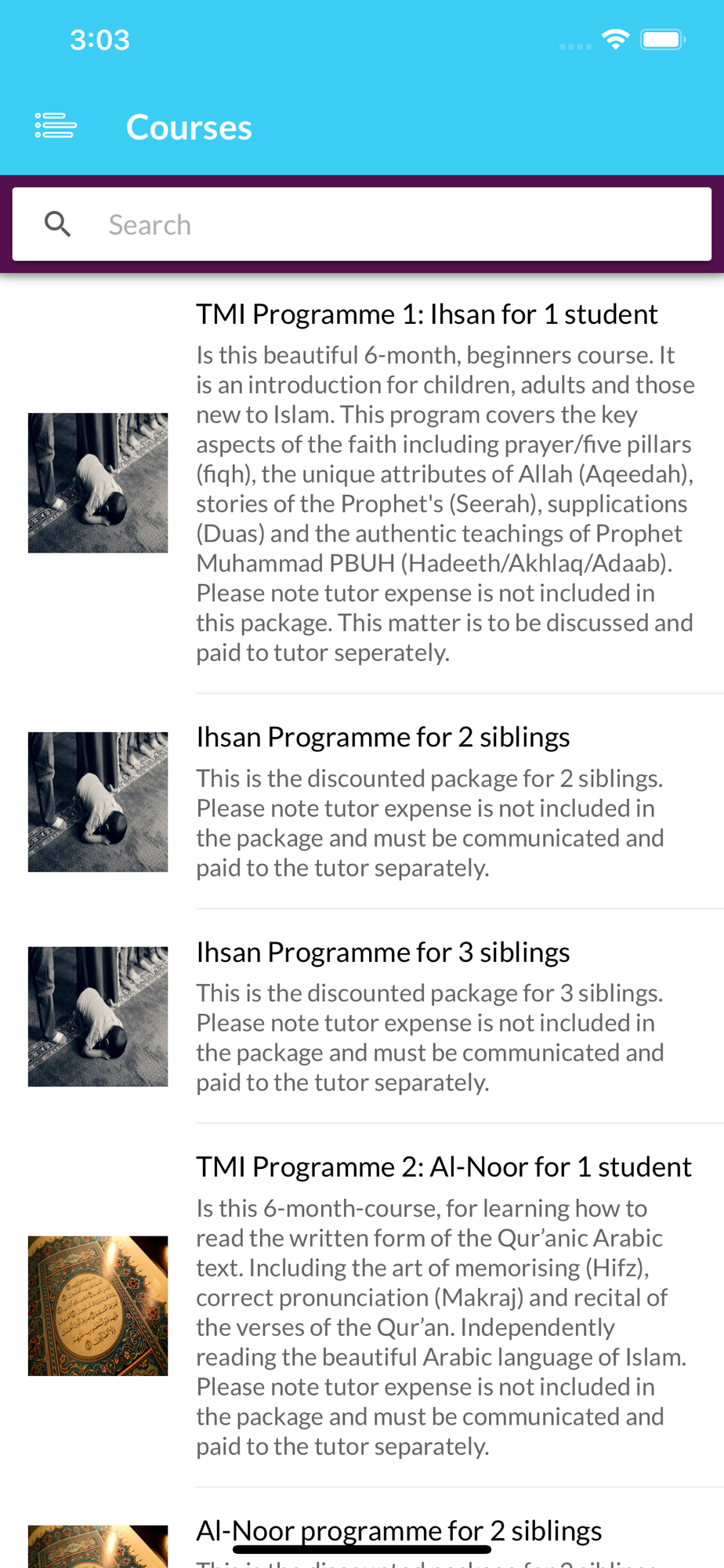Open TMI Programme 1: Ihsan for 1 student
The width and height of the screenshot is (724, 1568).
click(x=362, y=484)
